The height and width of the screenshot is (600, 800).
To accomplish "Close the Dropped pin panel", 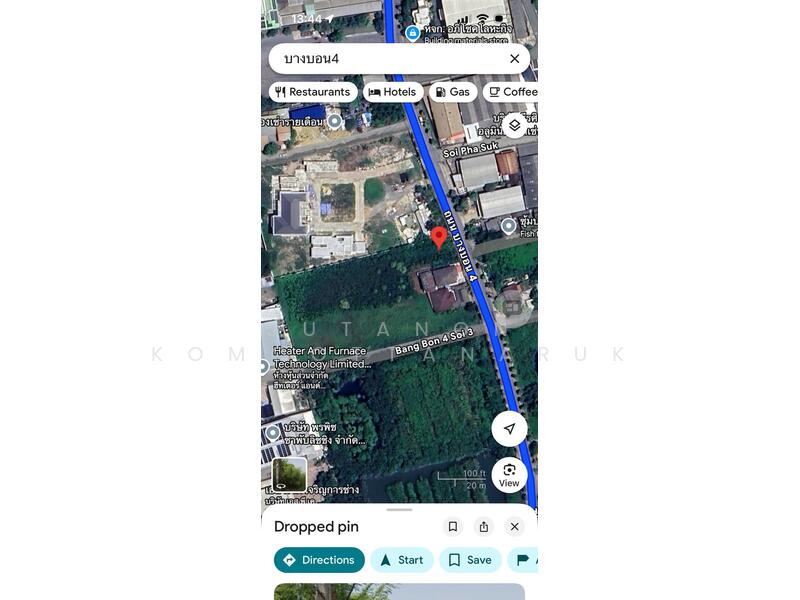I will click(x=514, y=527).
